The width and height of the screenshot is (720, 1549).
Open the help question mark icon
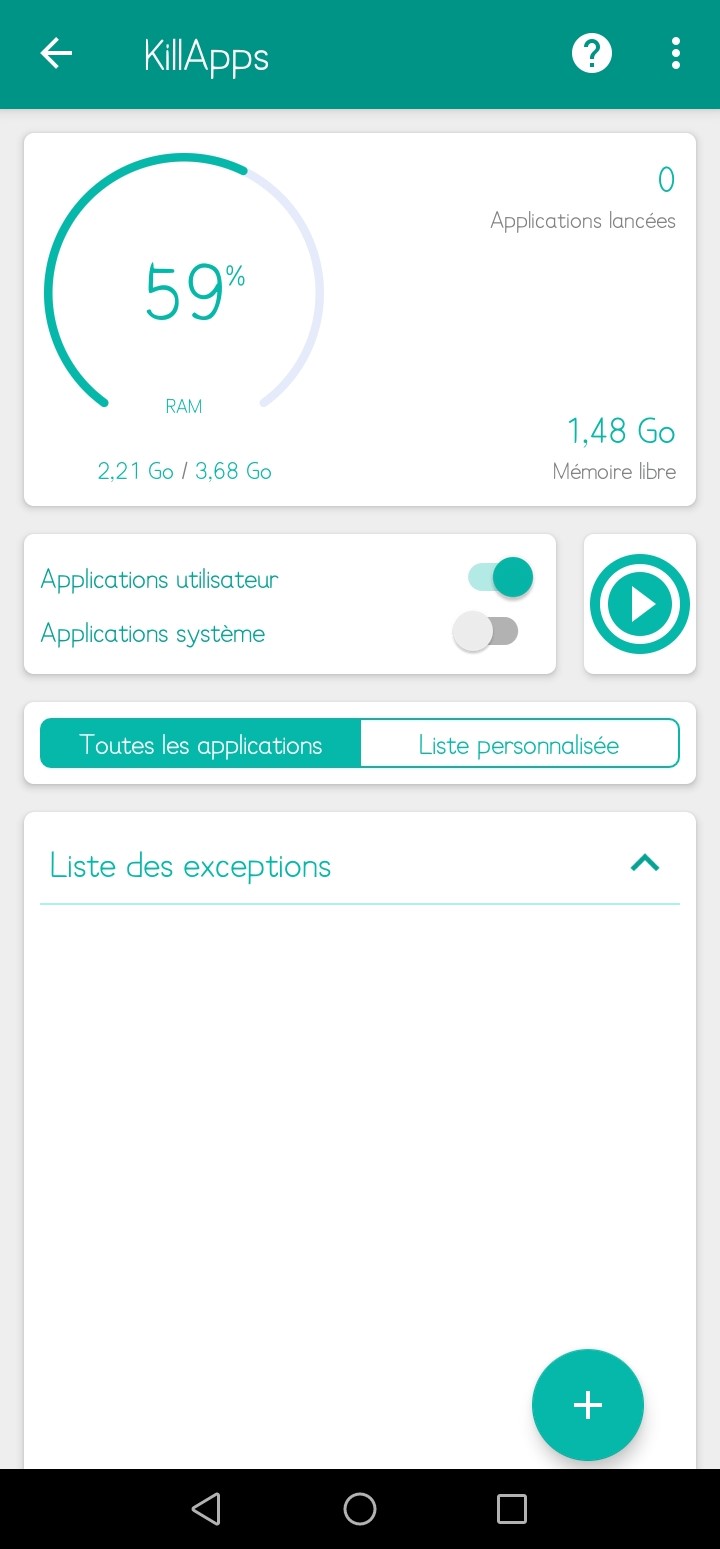tap(591, 54)
